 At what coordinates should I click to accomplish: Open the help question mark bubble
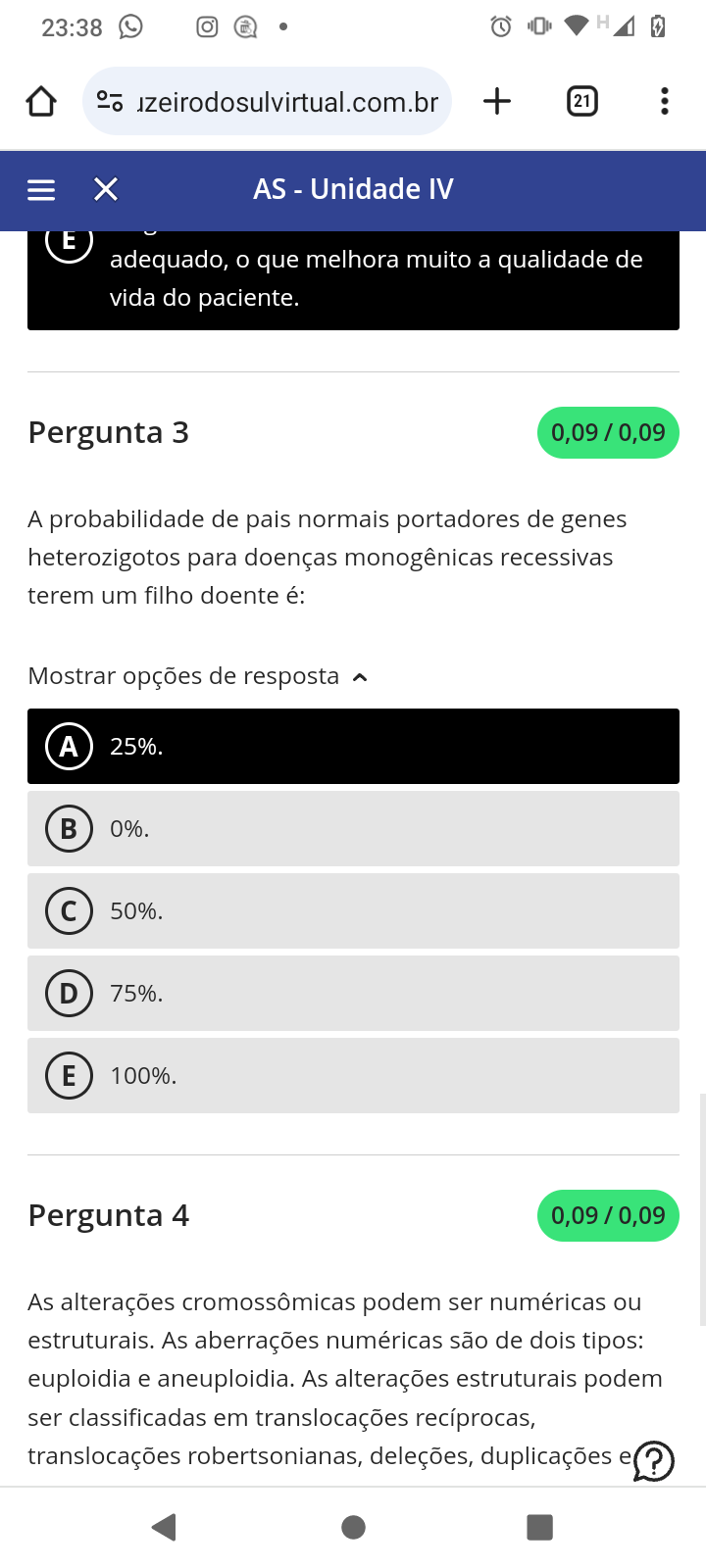click(x=654, y=1461)
